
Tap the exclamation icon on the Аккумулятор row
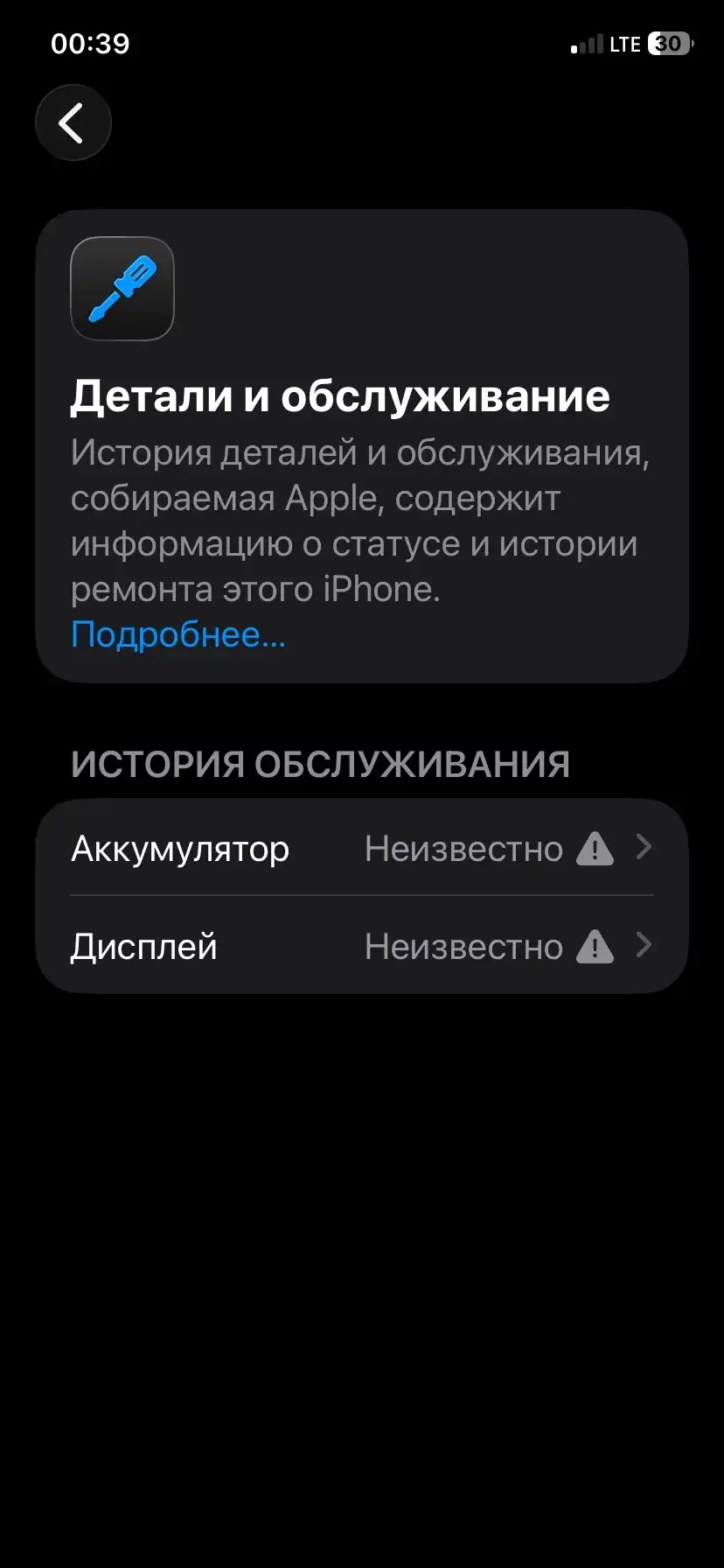click(x=595, y=848)
